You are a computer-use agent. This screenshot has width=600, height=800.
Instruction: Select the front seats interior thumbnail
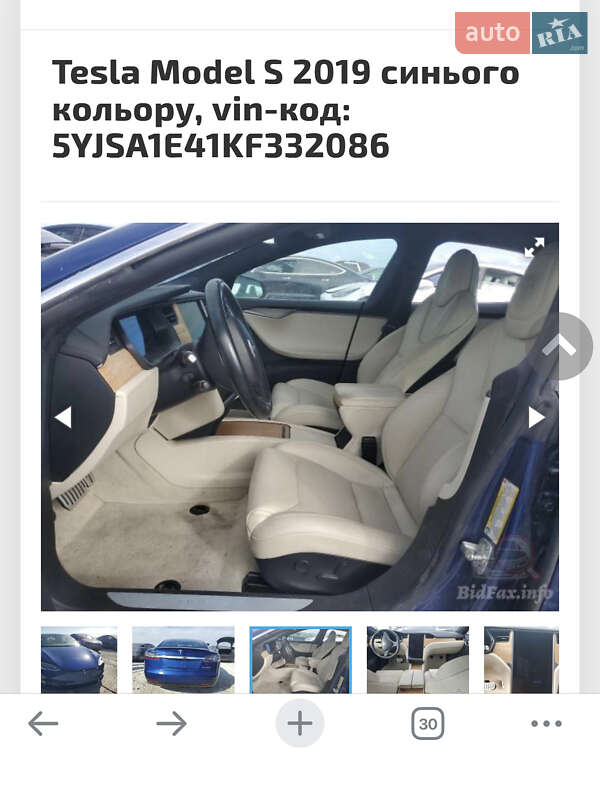point(300,660)
